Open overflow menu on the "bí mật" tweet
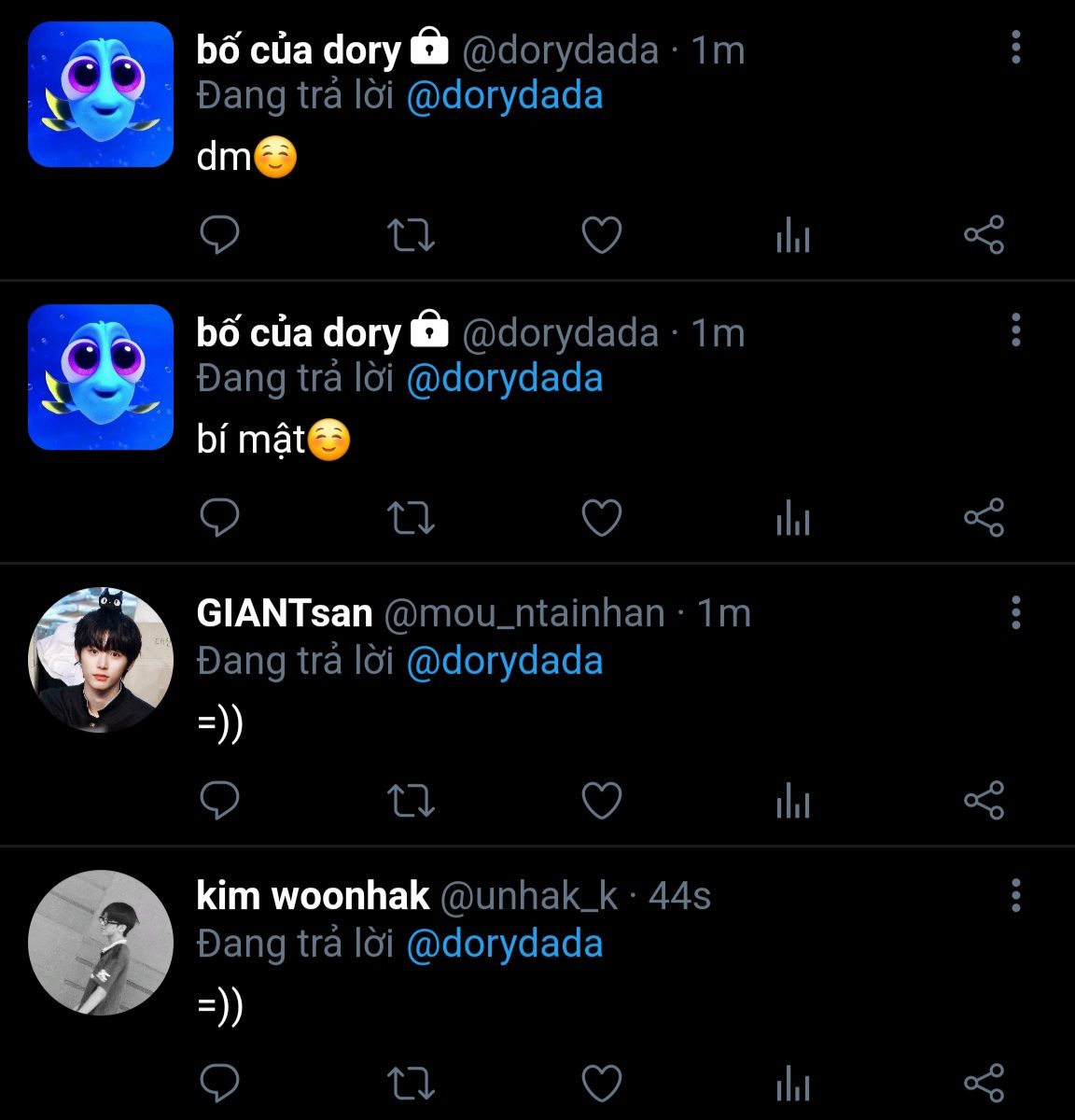 tap(1015, 330)
